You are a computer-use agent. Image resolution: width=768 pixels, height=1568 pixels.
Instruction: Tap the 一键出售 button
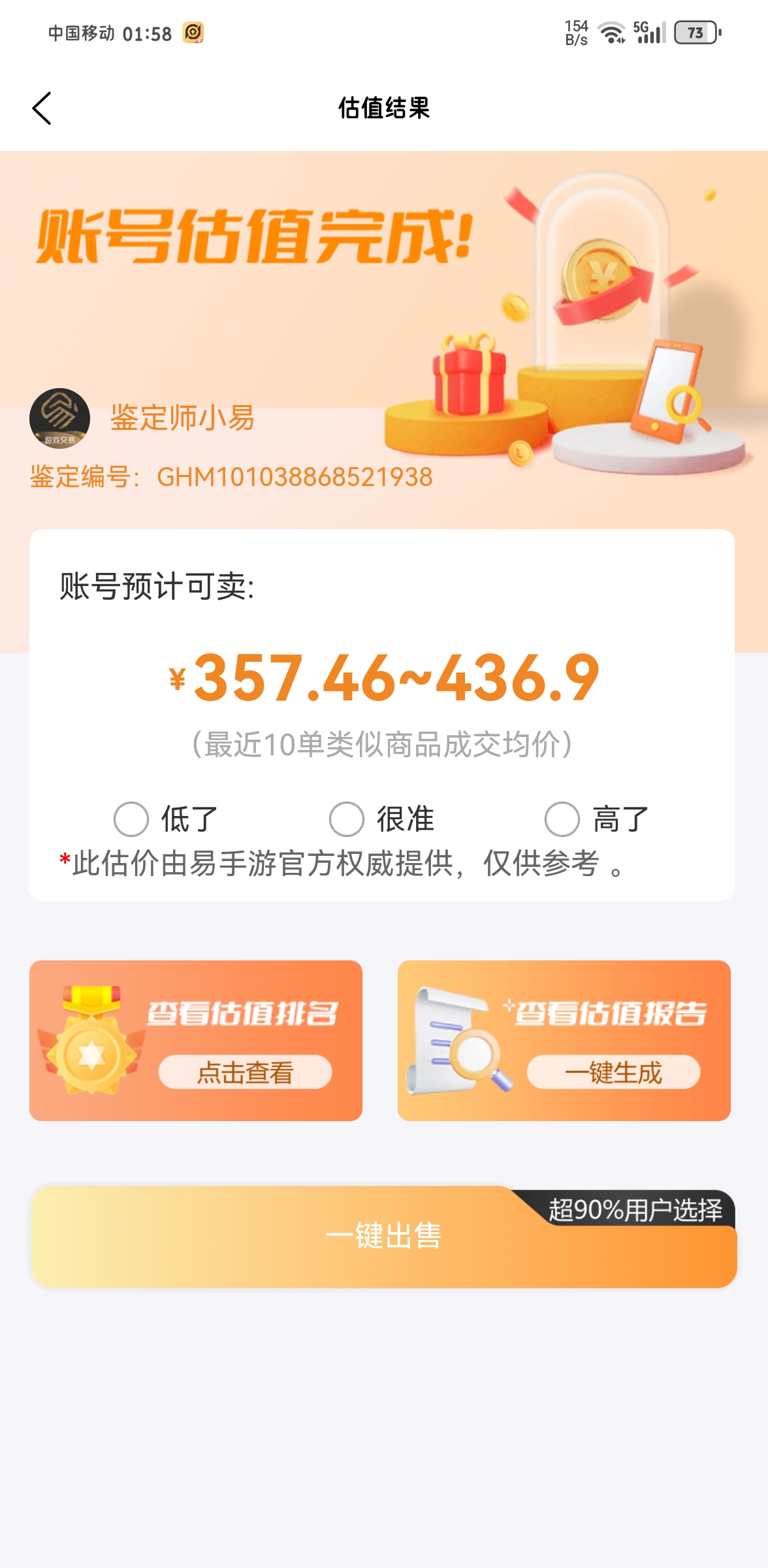[x=384, y=1236]
